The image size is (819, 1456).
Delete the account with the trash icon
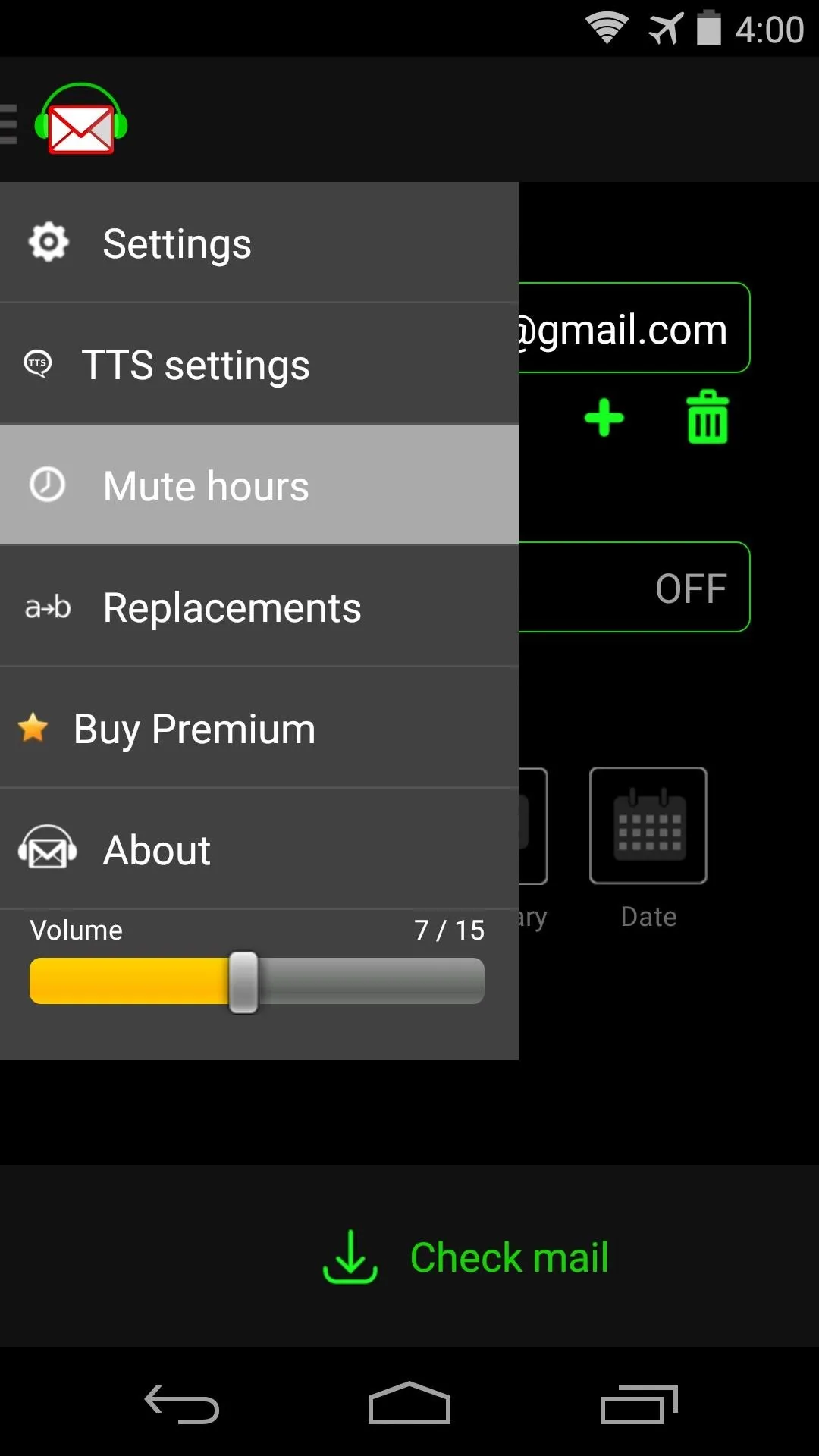[x=708, y=417]
